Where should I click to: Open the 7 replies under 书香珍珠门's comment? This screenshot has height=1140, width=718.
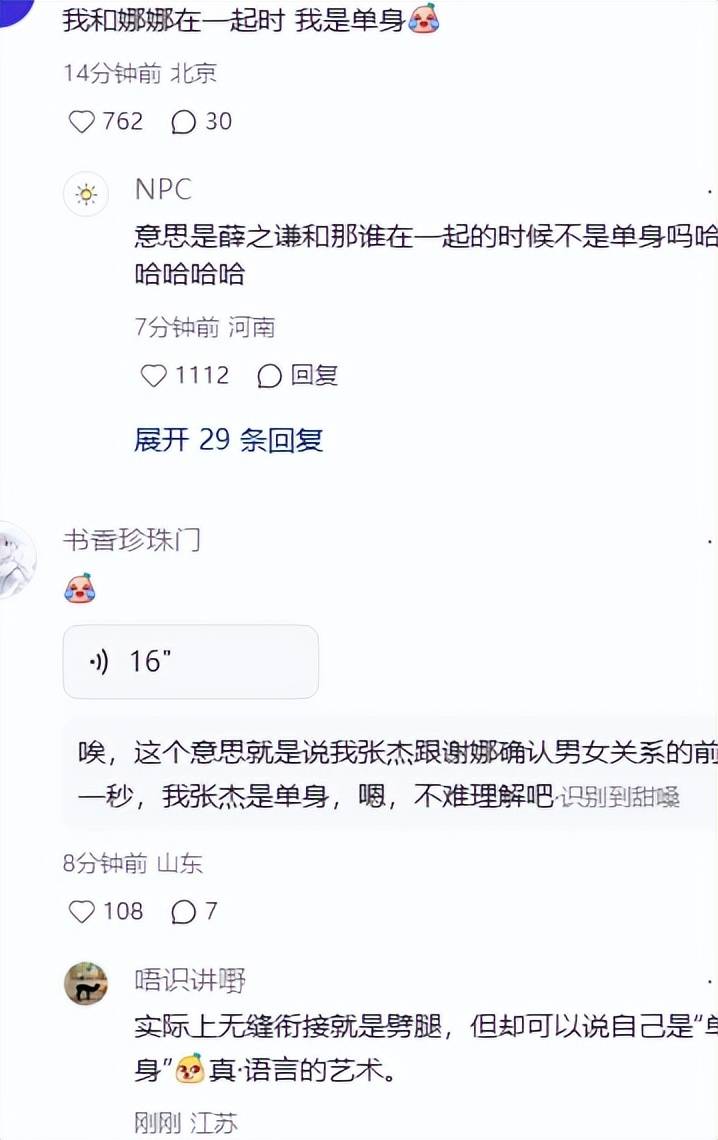184,912
